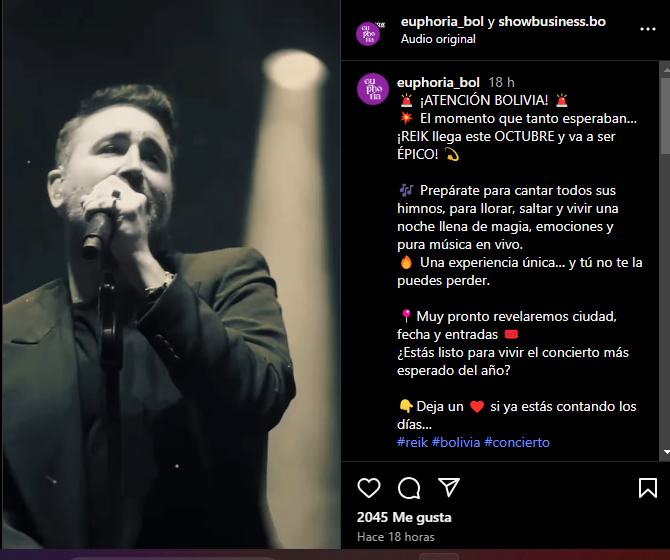Like the euphoria_bol post
The width and height of the screenshot is (670, 560).
click(x=369, y=488)
